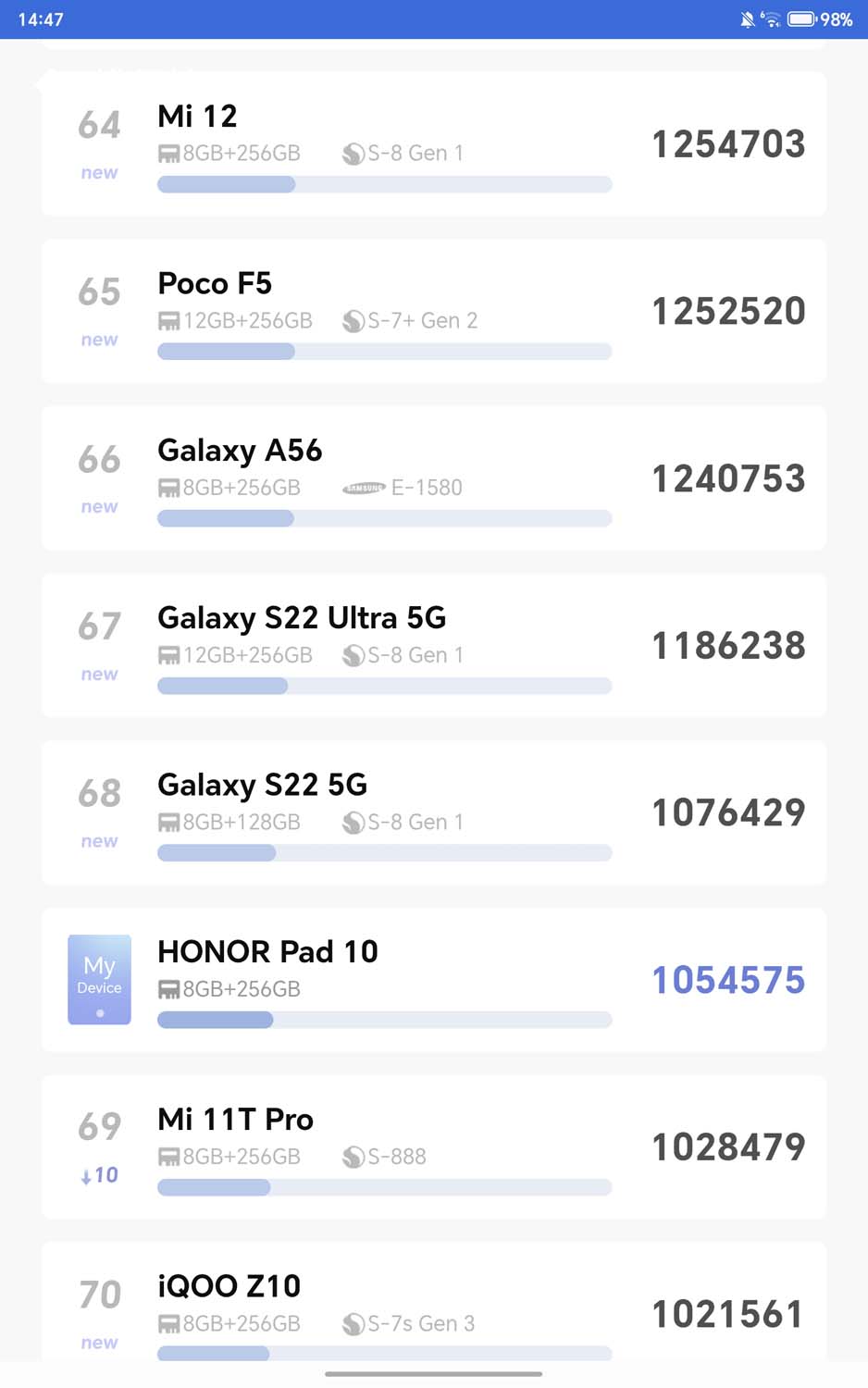Open the Mi 11T Pro ranking entry
The width and height of the screenshot is (868, 1388).
pos(433,1146)
